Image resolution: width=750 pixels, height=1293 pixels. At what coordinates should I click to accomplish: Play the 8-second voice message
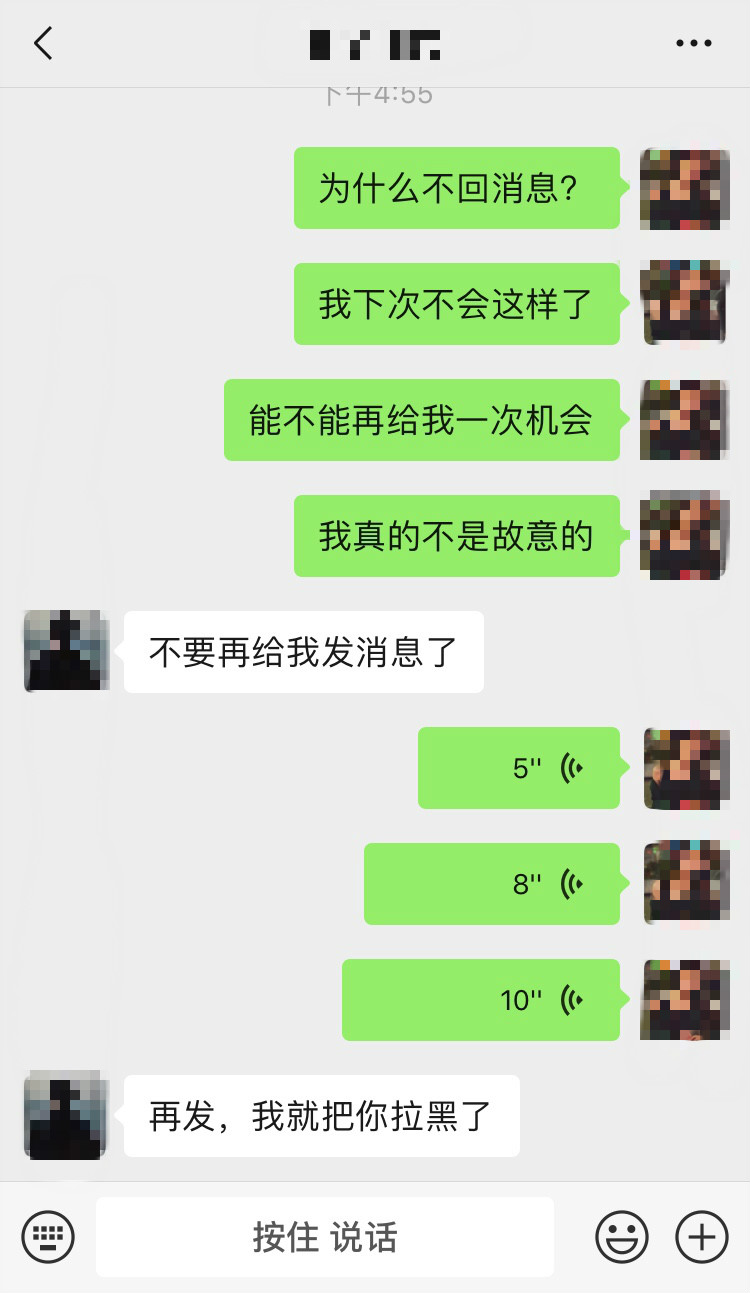coord(492,884)
